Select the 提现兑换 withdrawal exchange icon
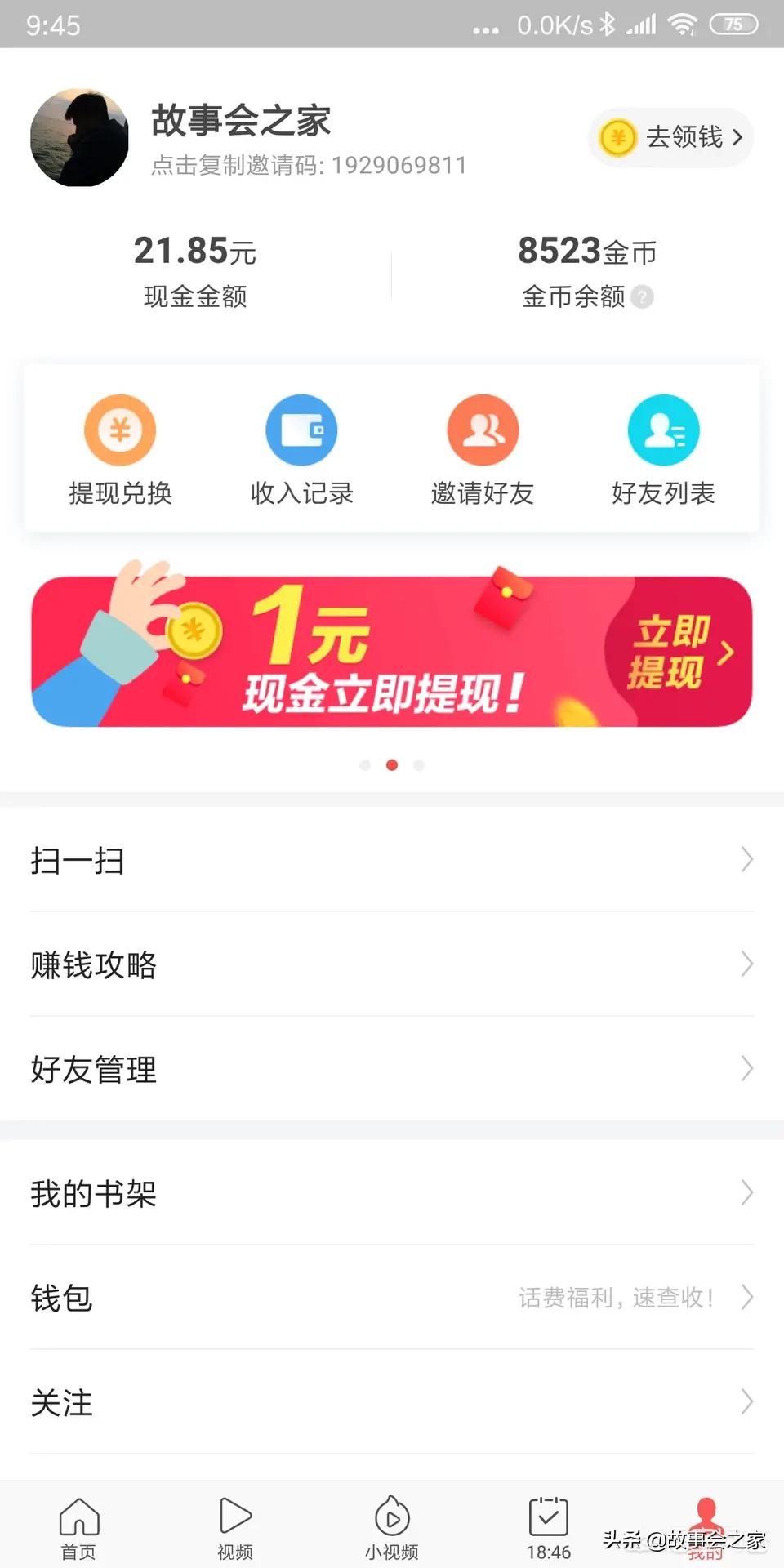This screenshot has width=784, height=1568. coord(120,430)
